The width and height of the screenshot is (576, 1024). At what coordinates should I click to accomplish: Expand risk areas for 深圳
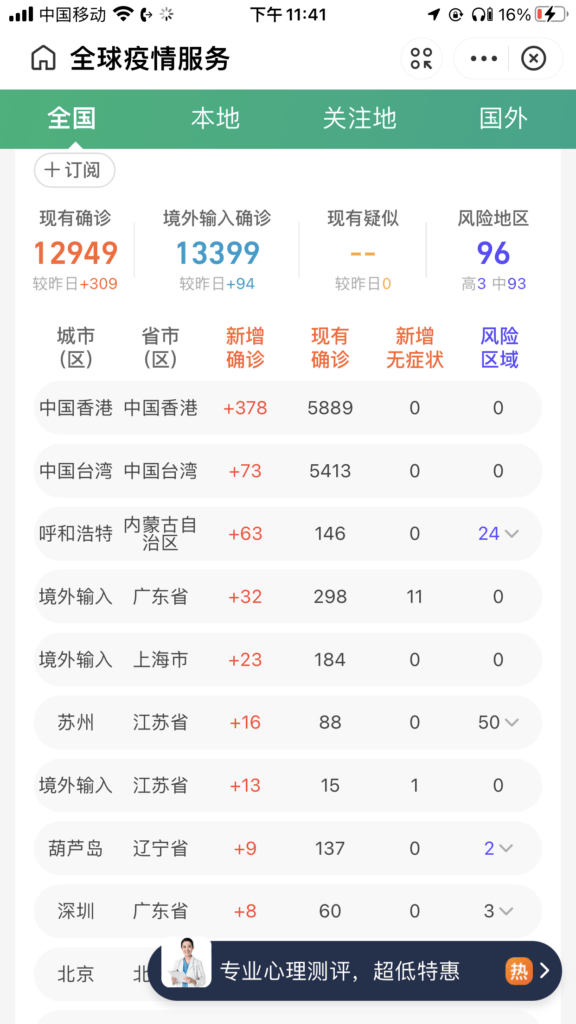point(498,911)
